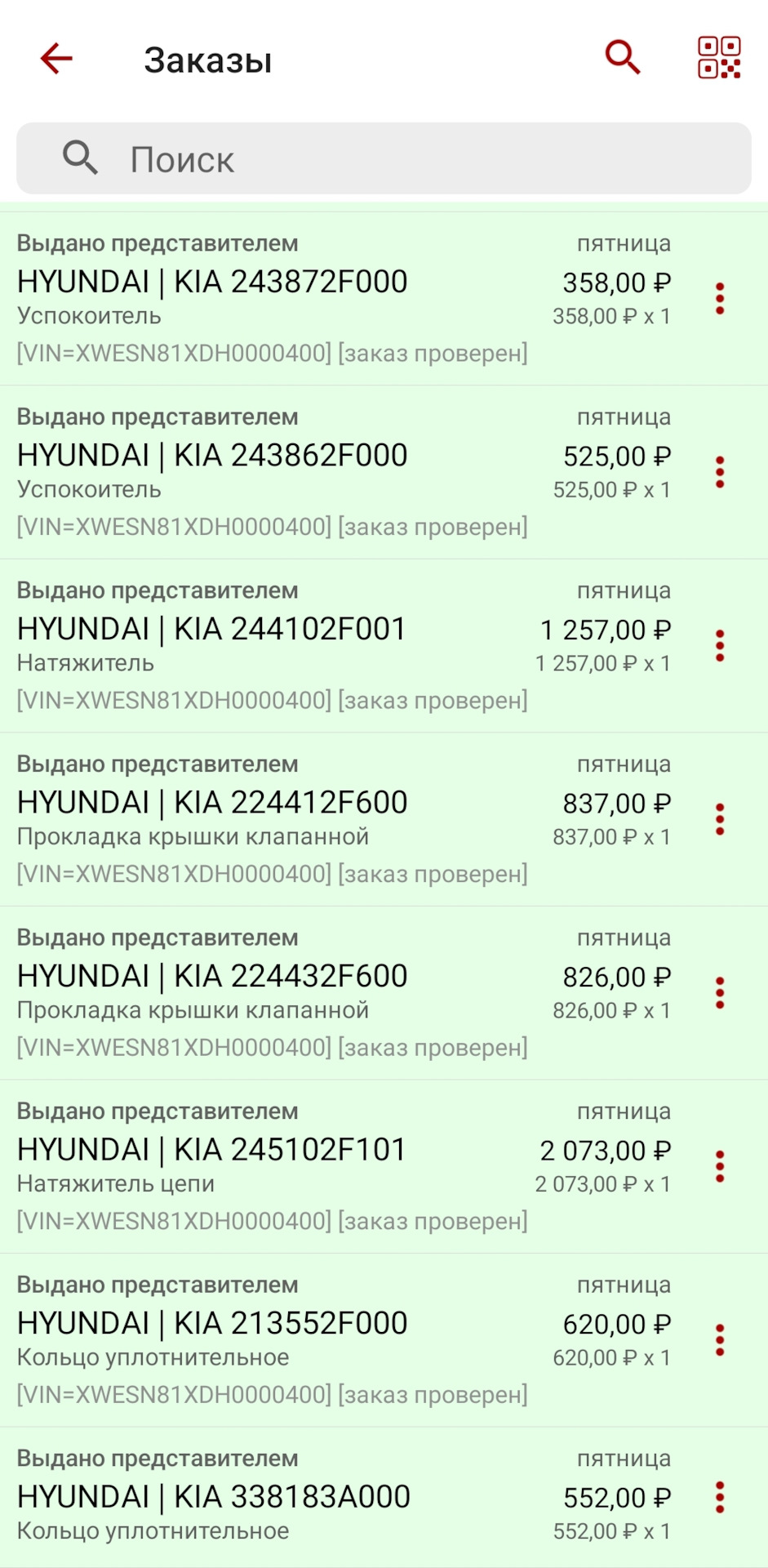Tap the back arrow to leave Заказы
The height and width of the screenshot is (1568, 768).
point(54,58)
